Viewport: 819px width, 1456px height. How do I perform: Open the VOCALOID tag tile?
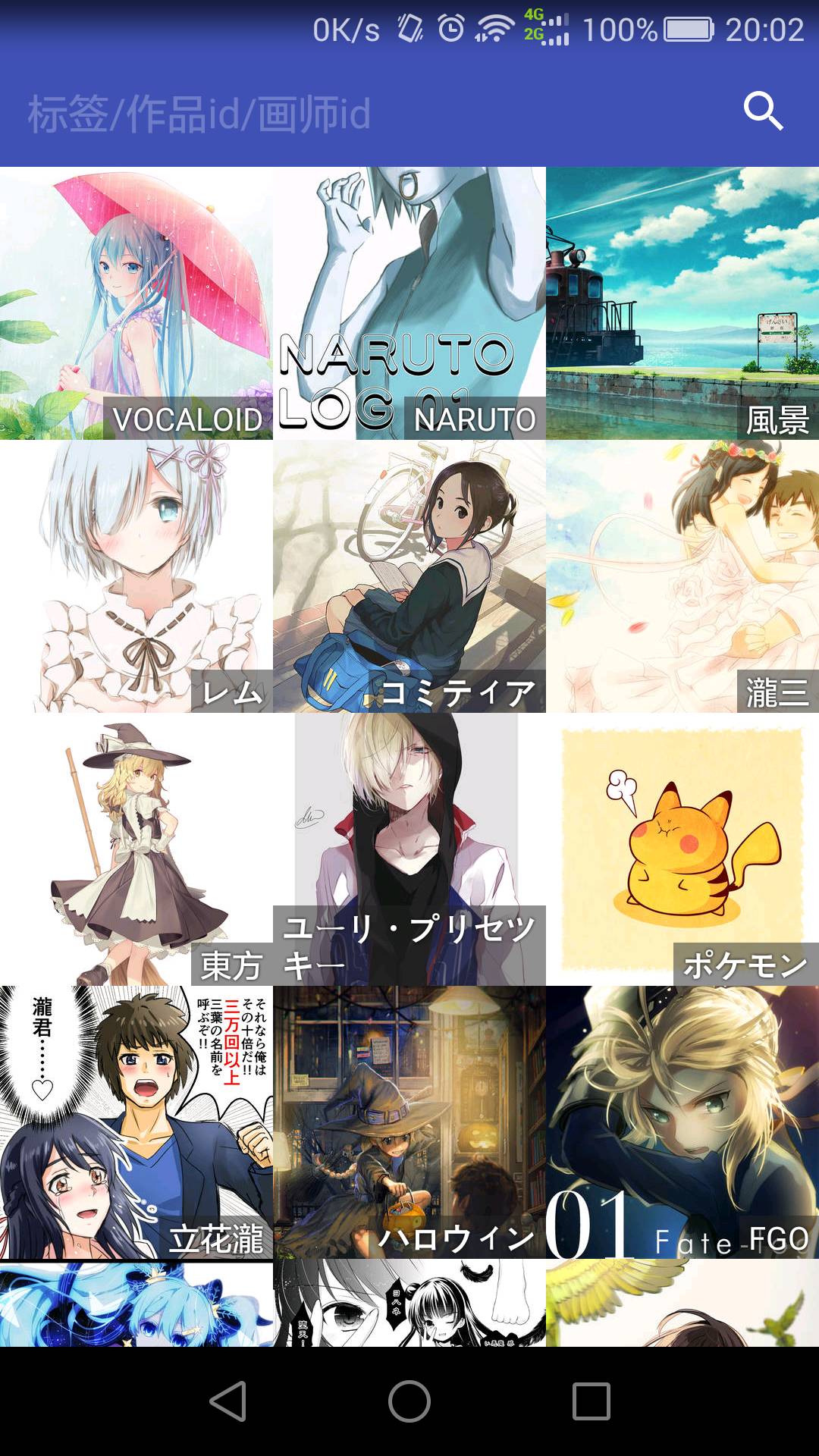[x=136, y=303]
